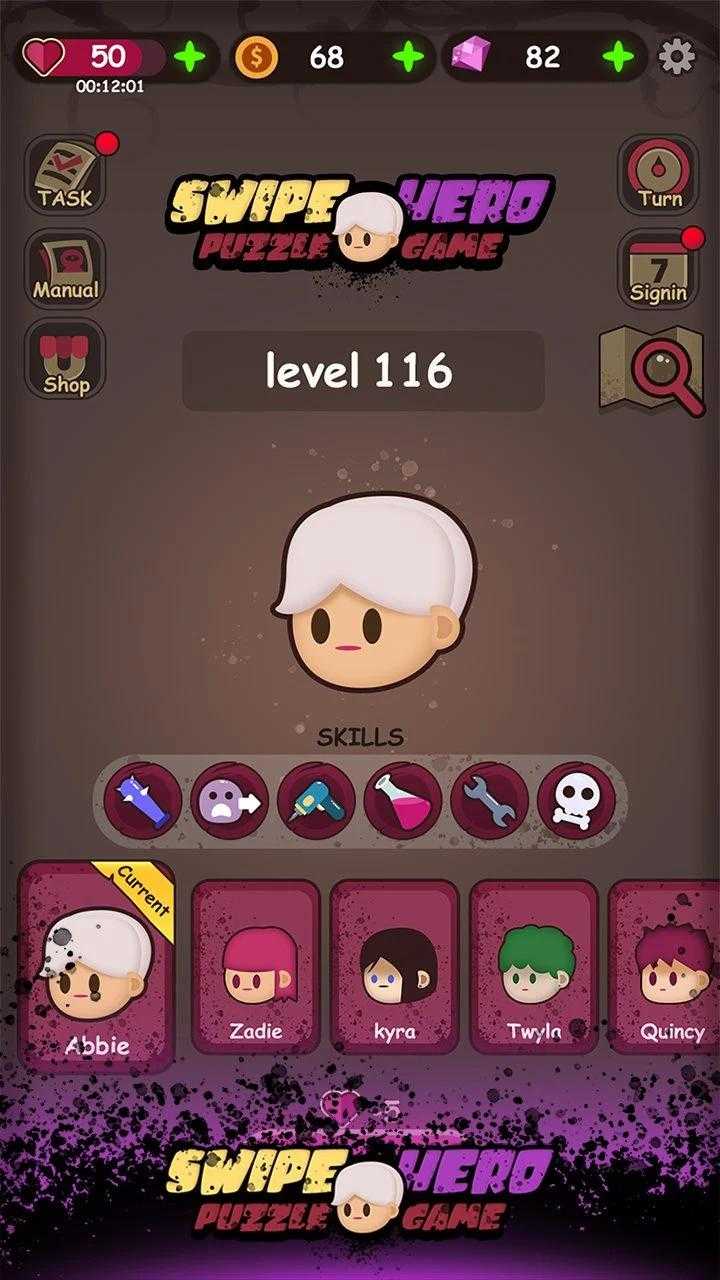View the drill skill

(316, 800)
